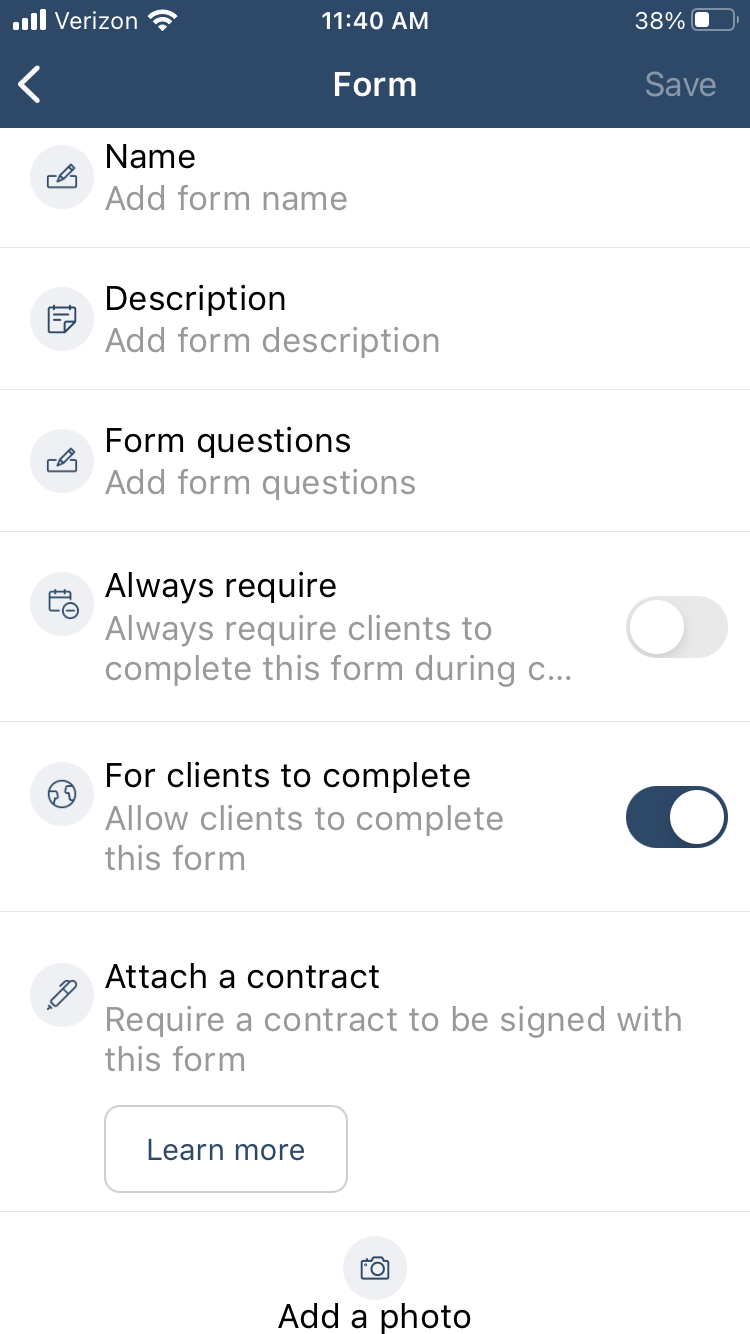The width and height of the screenshot is (750, 1334).
Task: Open Form questions to add questions
Action: (x=375, y=461)
